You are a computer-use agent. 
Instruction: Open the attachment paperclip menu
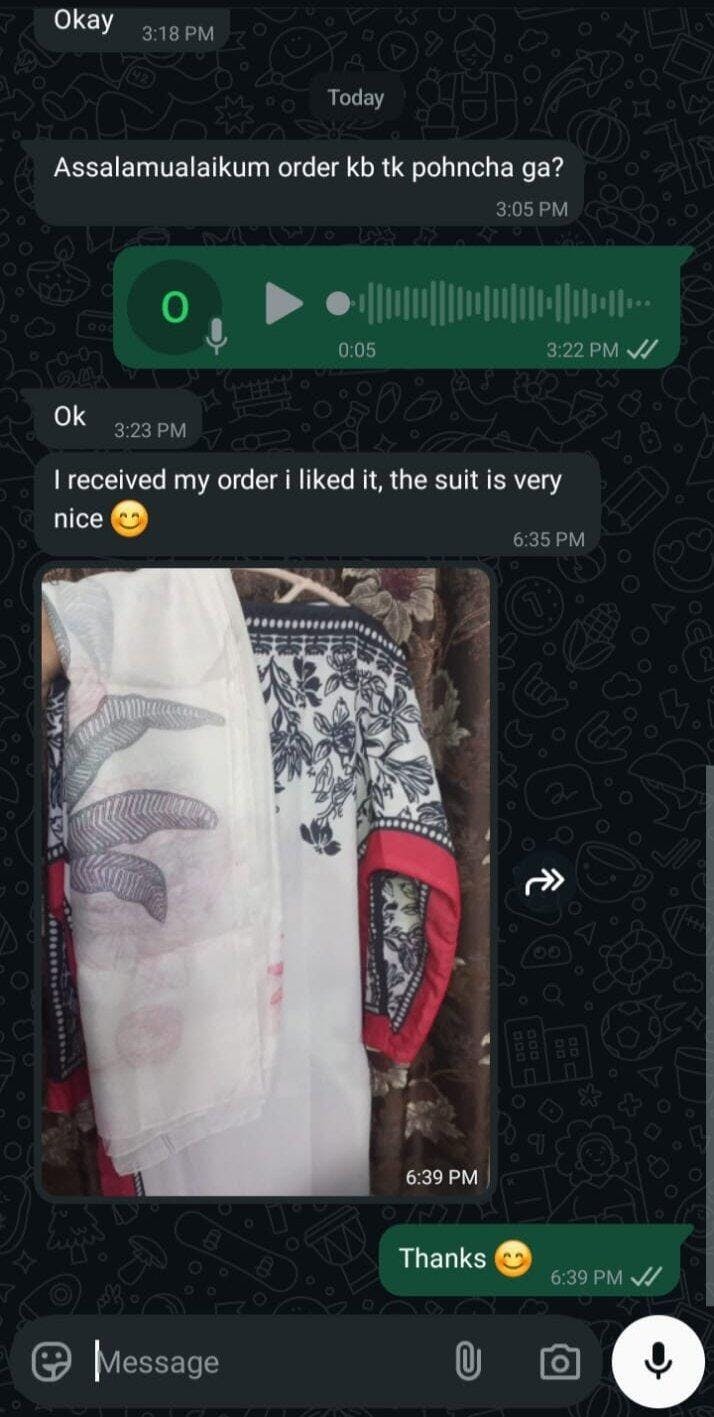468,1361
